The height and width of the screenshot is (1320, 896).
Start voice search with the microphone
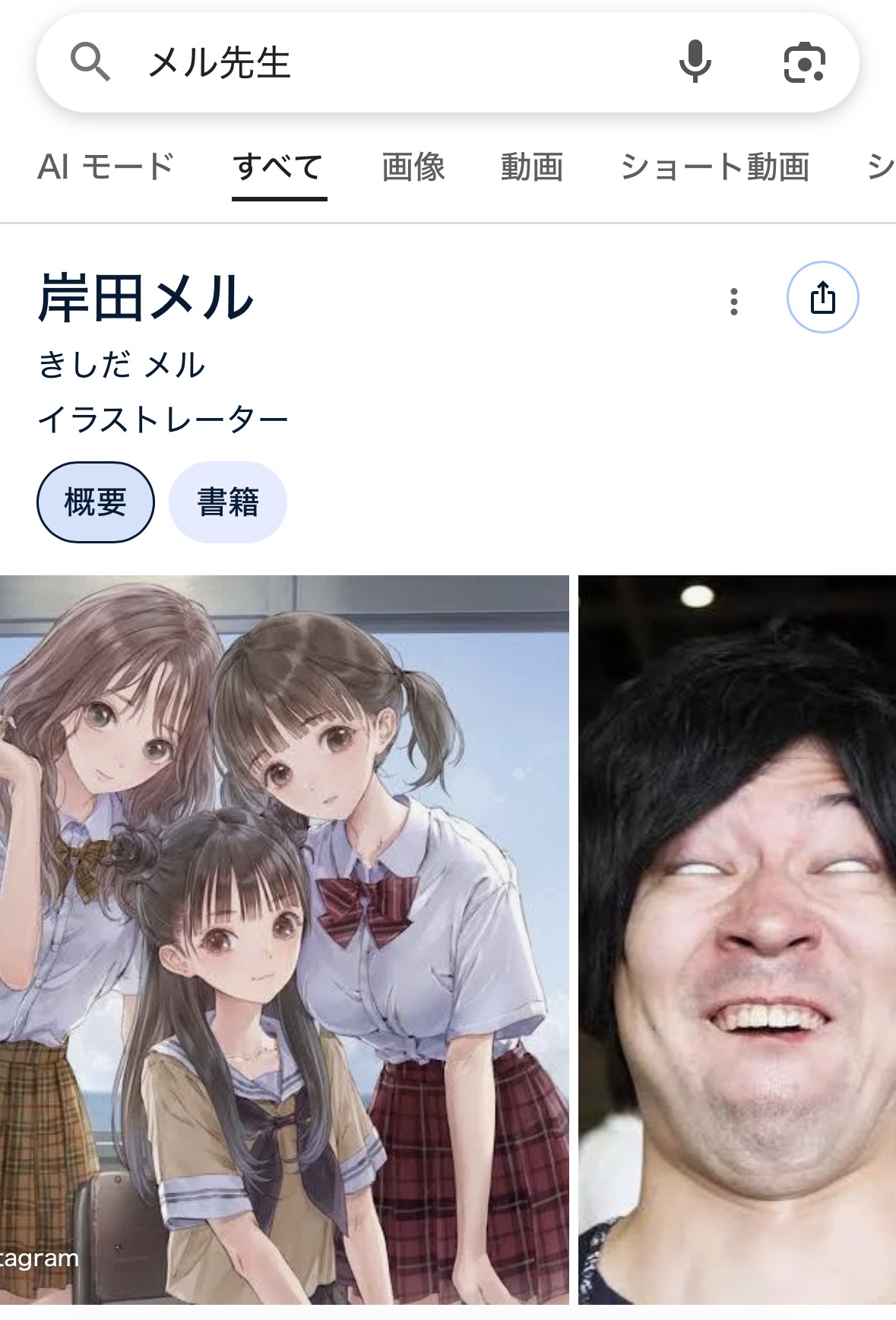pos(695,62)
